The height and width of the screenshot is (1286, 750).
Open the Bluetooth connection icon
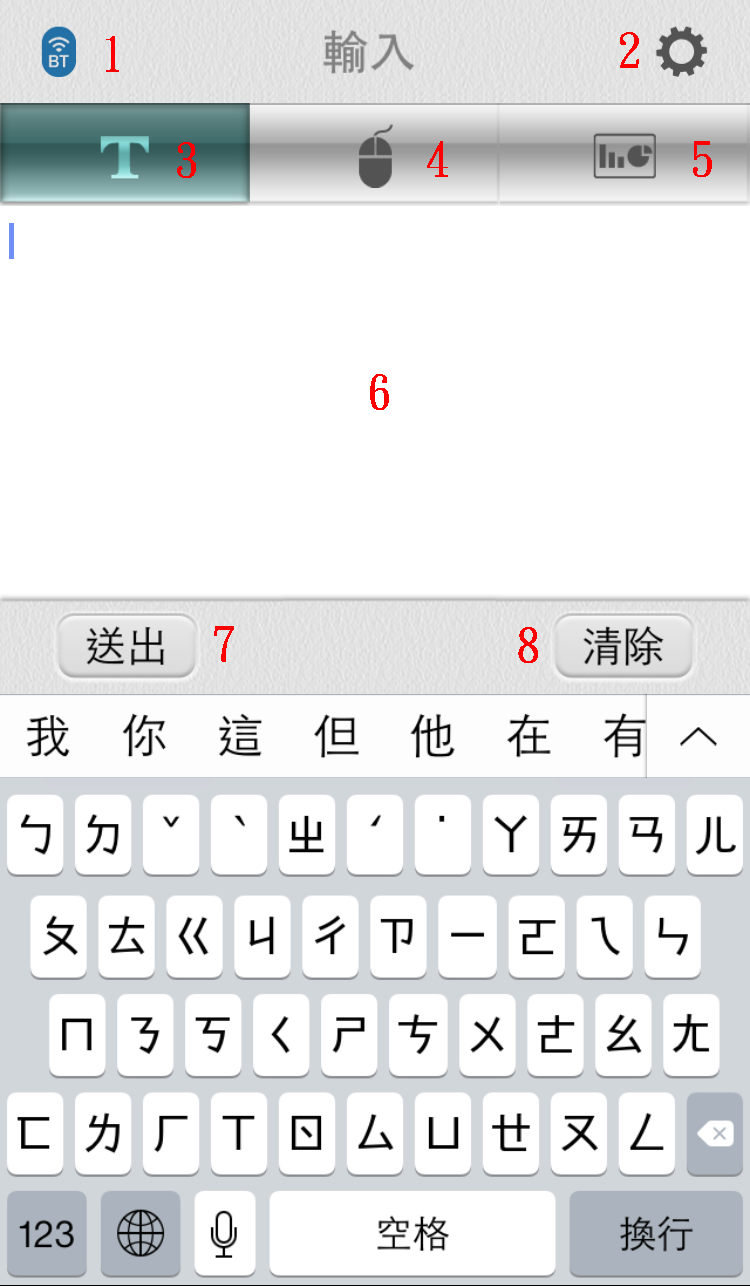pyautogui.click(x=59, y=52)
